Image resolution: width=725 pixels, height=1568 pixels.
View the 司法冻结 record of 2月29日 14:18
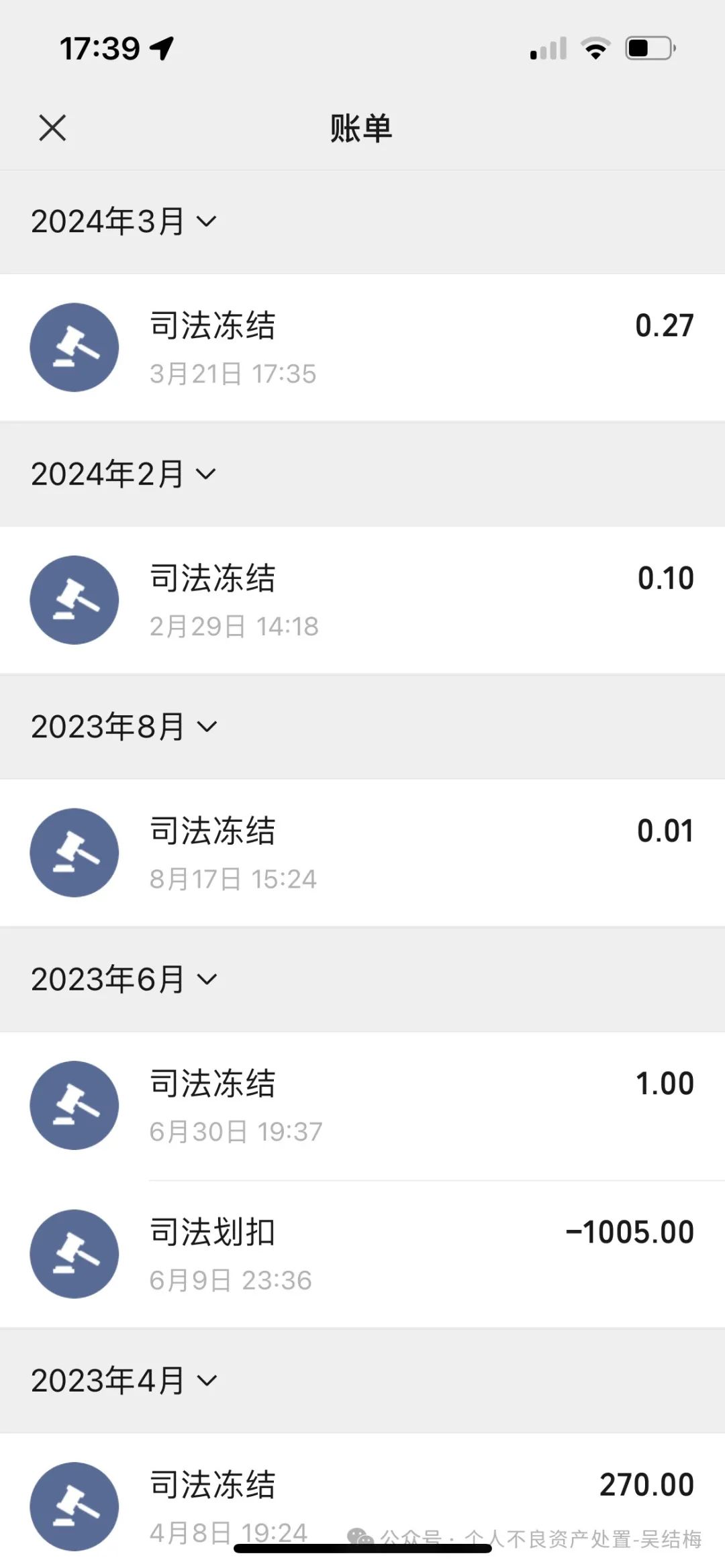[362, 600]
